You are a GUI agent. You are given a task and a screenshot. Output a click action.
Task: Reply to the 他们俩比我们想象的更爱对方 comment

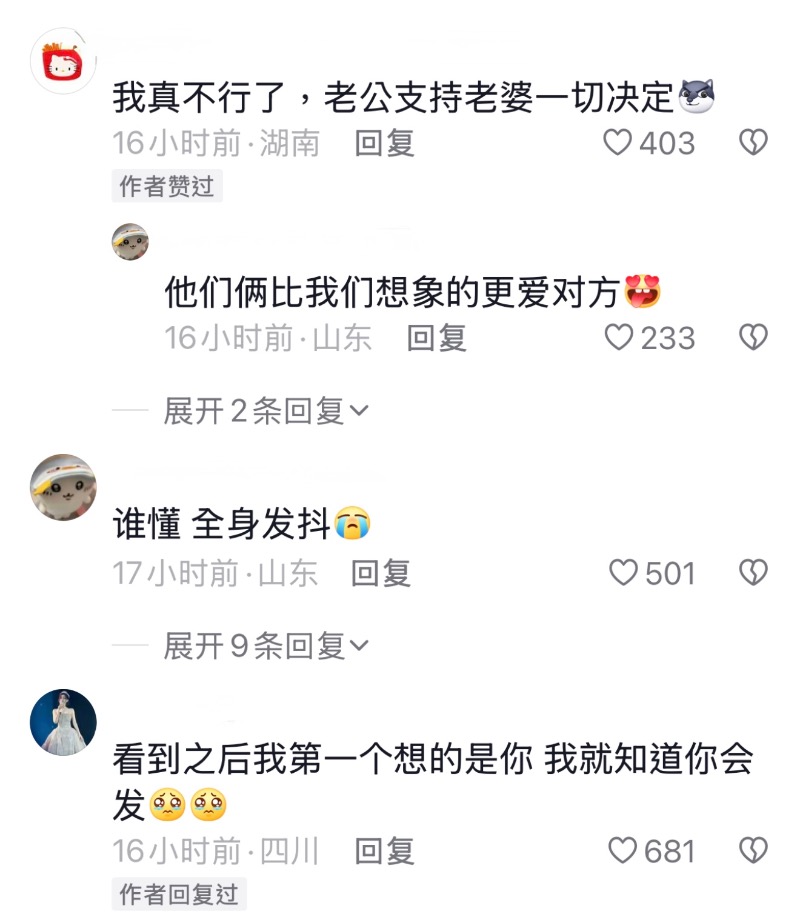[x=437, y=338]
